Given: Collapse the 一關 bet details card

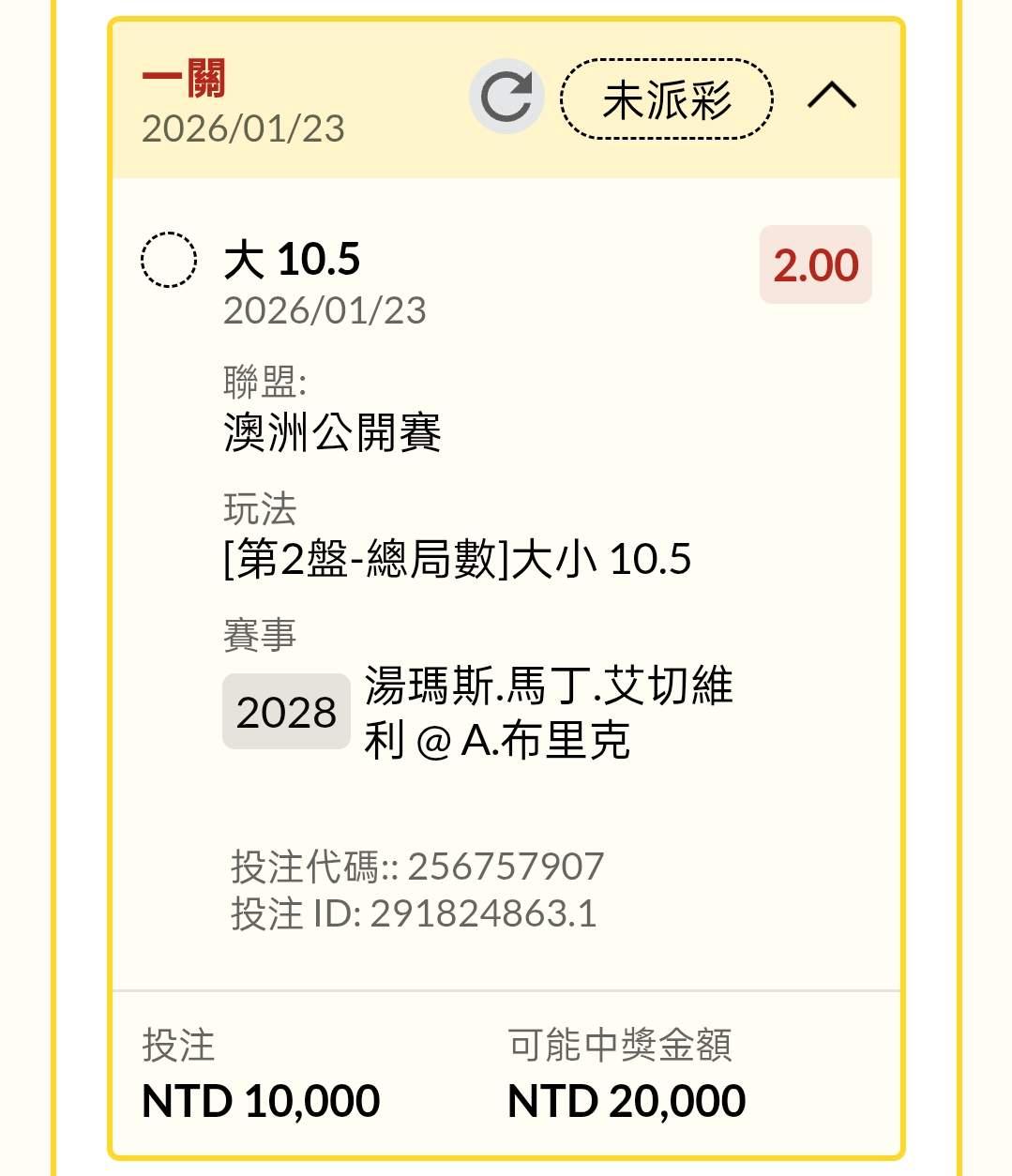Looking at the screenshot, I should [831, 96].
